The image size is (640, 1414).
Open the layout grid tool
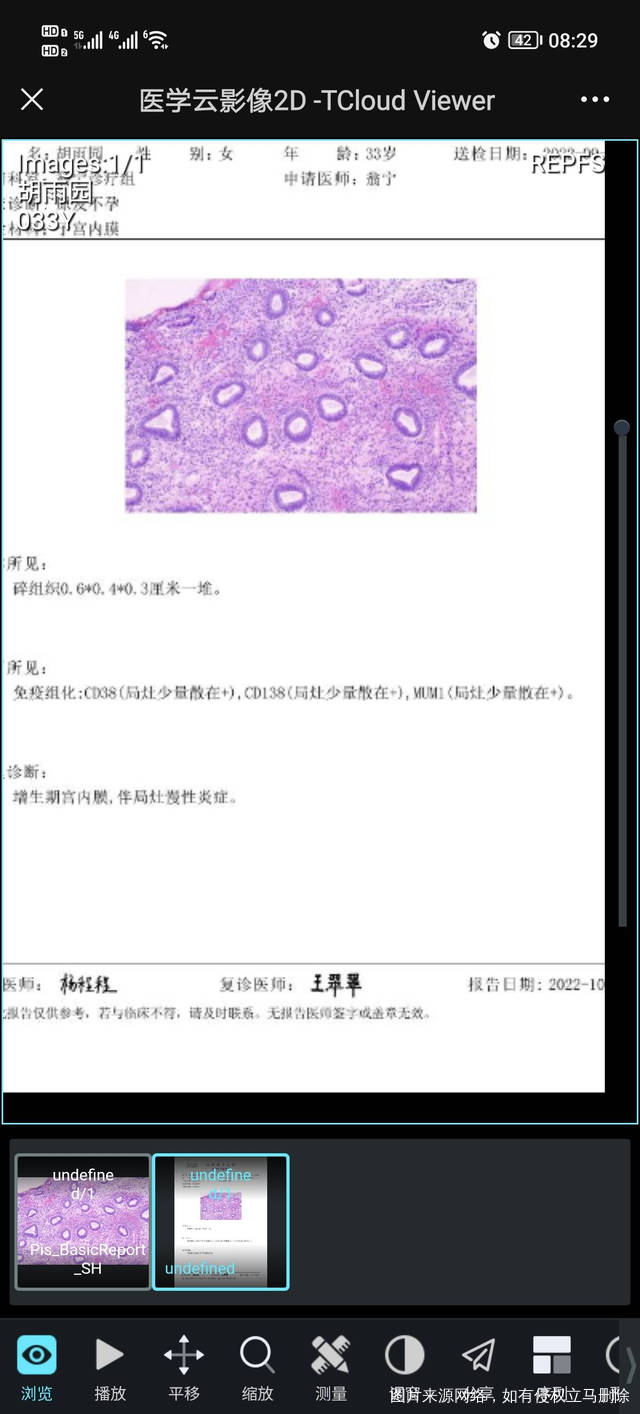pos(551,1356)
